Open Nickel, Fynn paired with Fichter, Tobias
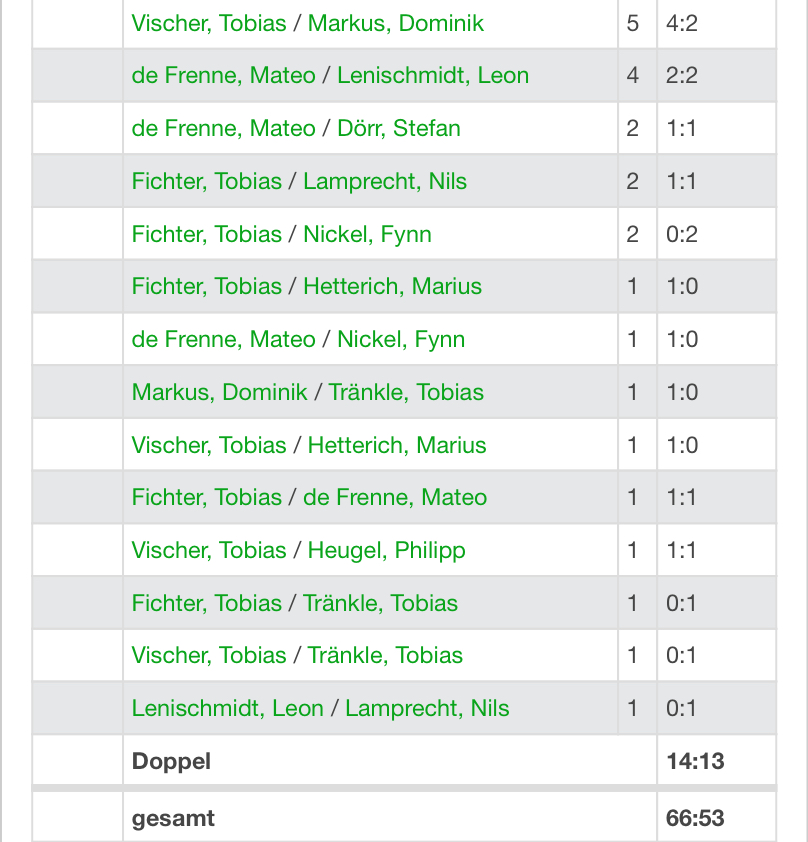Screen dimensions: 808x842 point(367,234)
